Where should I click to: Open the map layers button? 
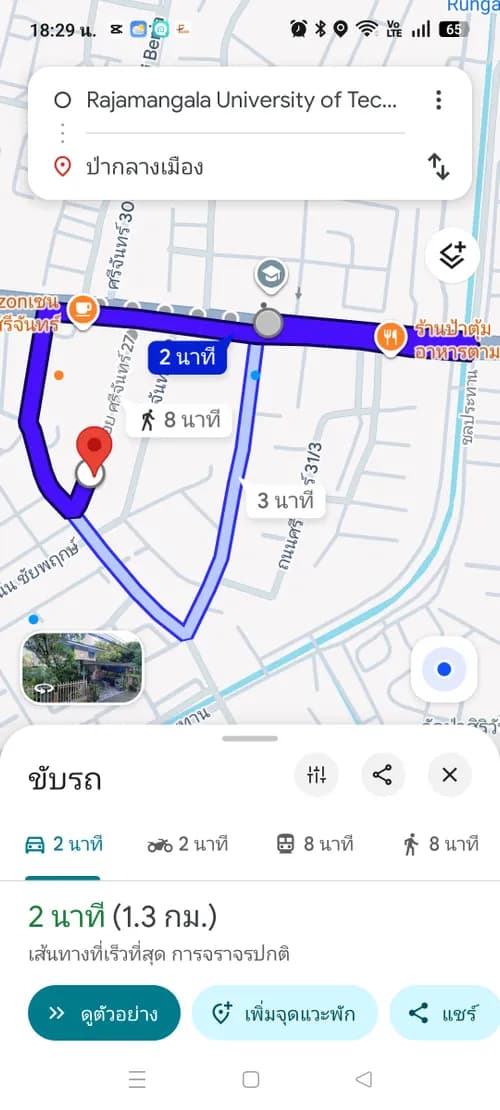(x=453, y=256)
